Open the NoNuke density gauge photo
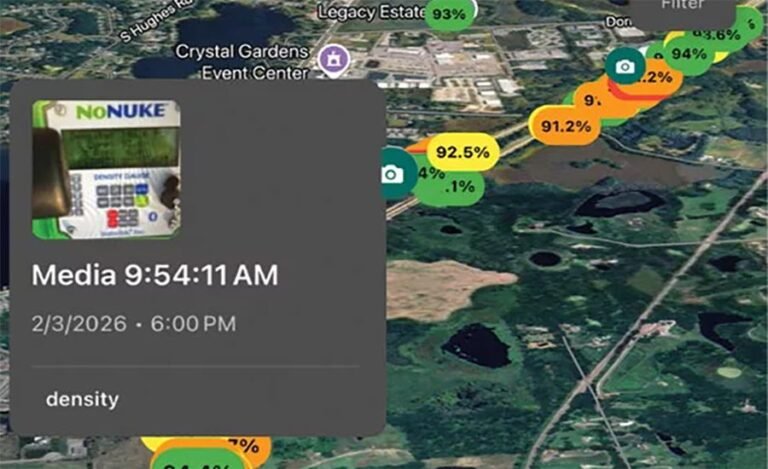768x469 pixels. [x=106, y=168]
